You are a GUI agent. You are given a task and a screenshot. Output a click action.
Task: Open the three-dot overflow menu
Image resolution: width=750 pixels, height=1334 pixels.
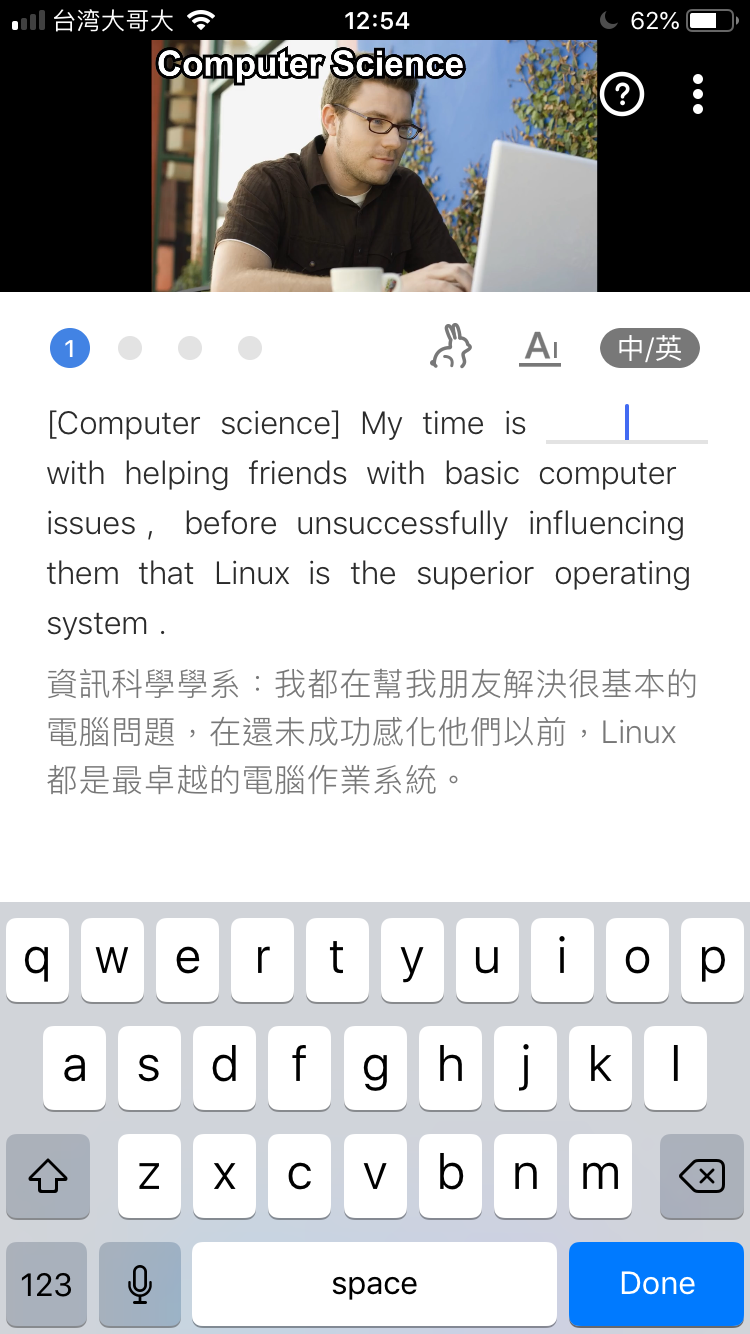(x=698, y=94)
